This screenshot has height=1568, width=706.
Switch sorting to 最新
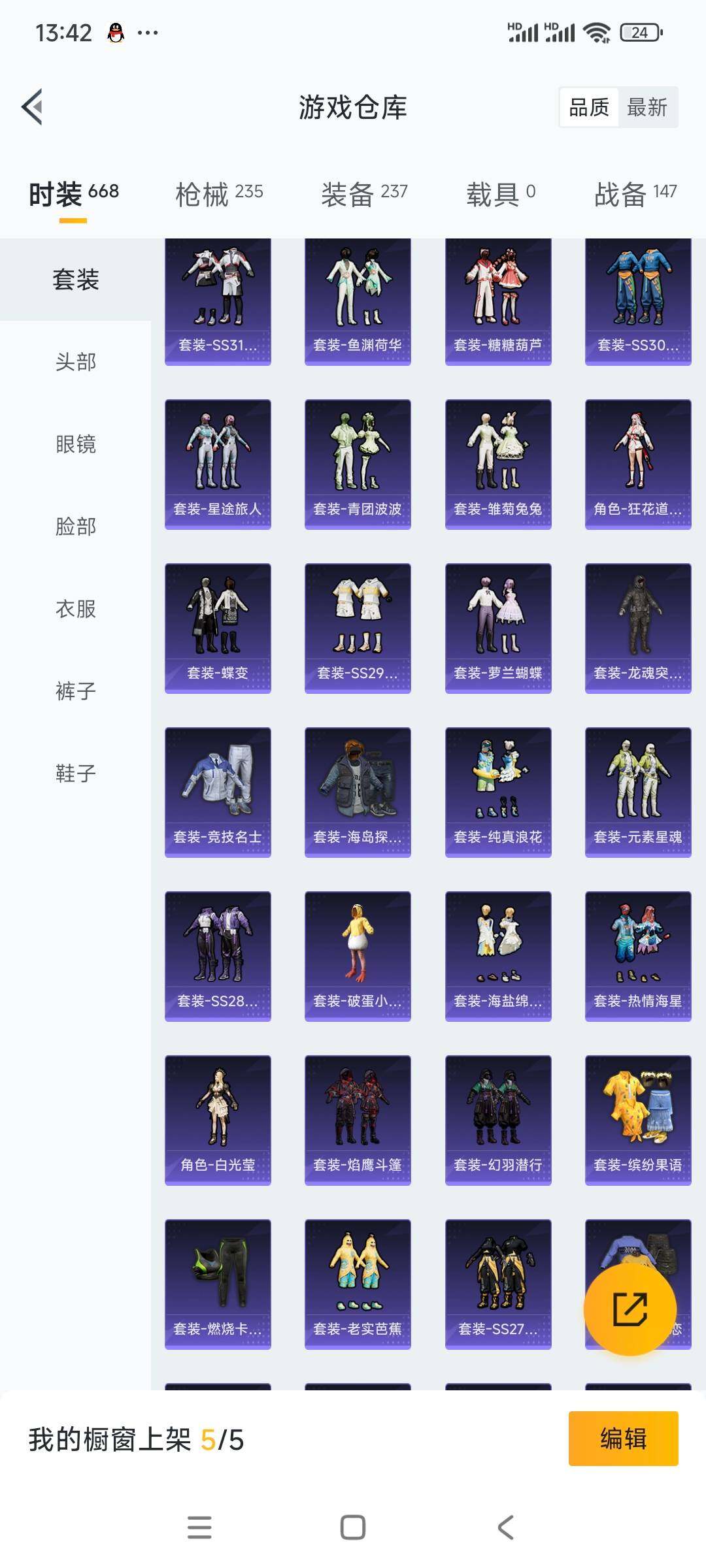[x=647, y=108]
